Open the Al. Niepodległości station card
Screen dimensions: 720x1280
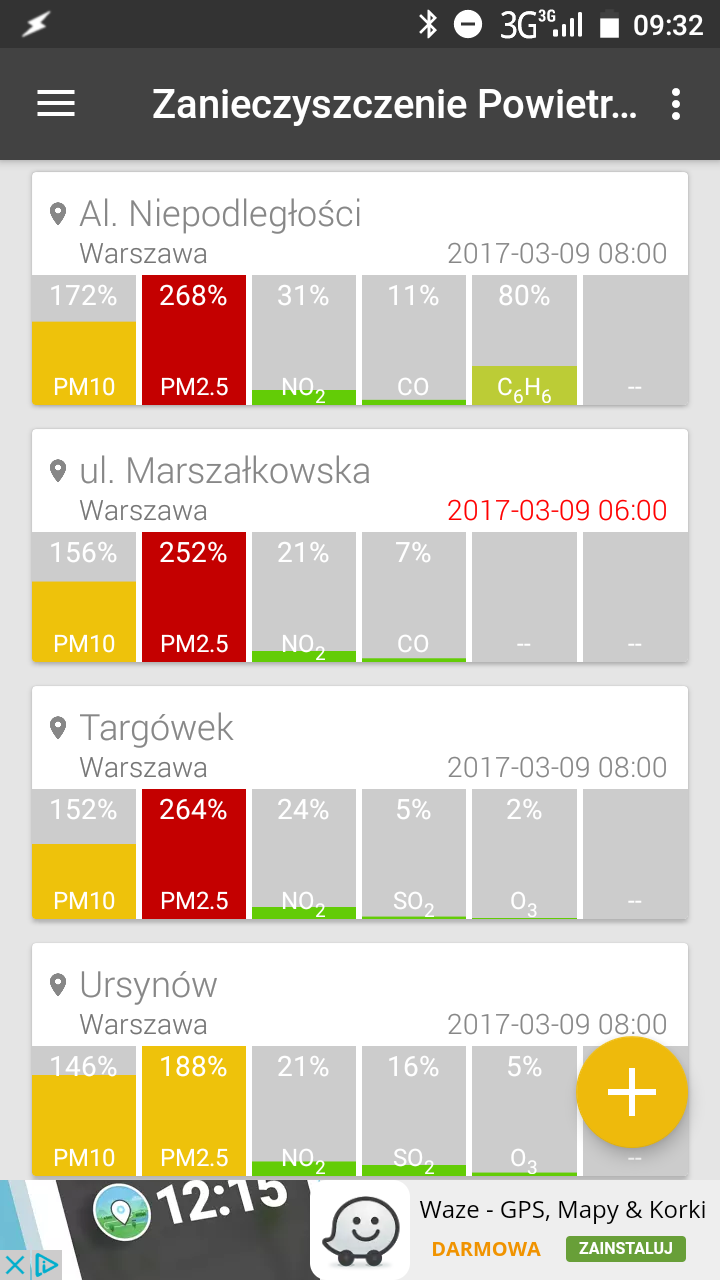tap(360, 289)
